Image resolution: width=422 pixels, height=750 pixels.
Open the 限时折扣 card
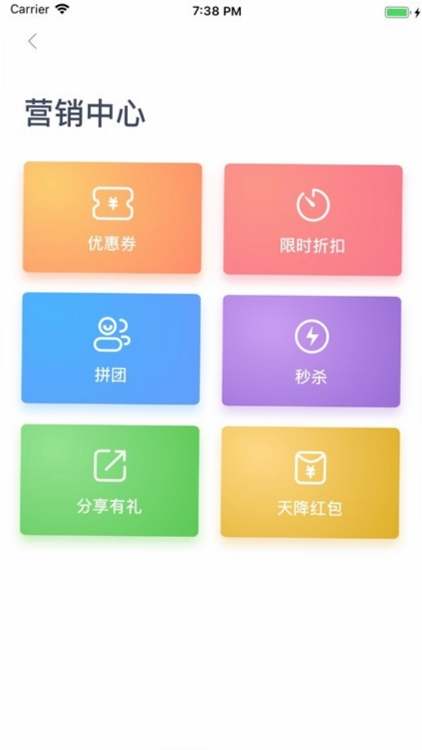[x=313, y=220]
